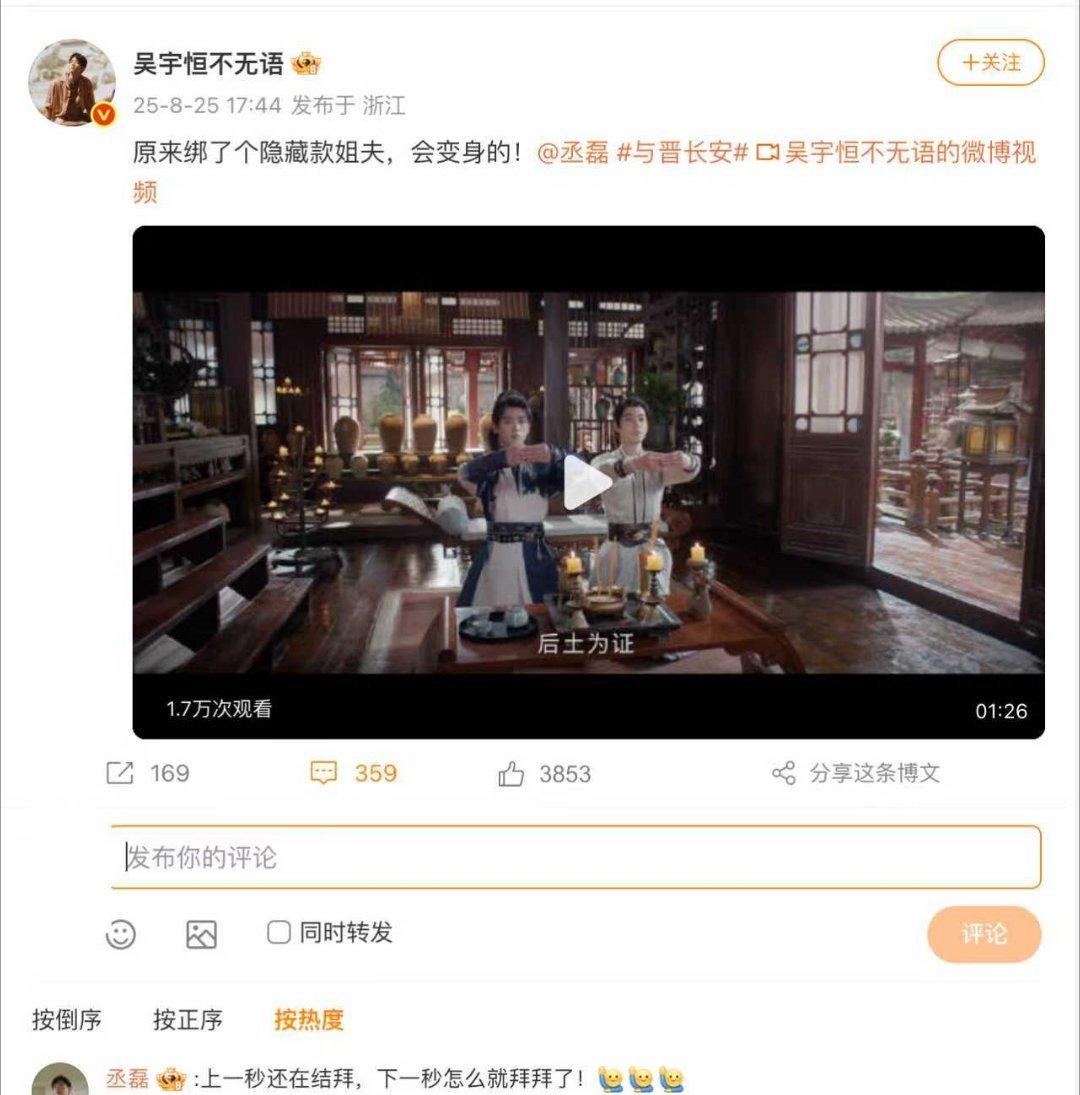Viewport: 1080px width, 1095px height.
Task: Check the 同时转发 checkbox
Action: 279,933
